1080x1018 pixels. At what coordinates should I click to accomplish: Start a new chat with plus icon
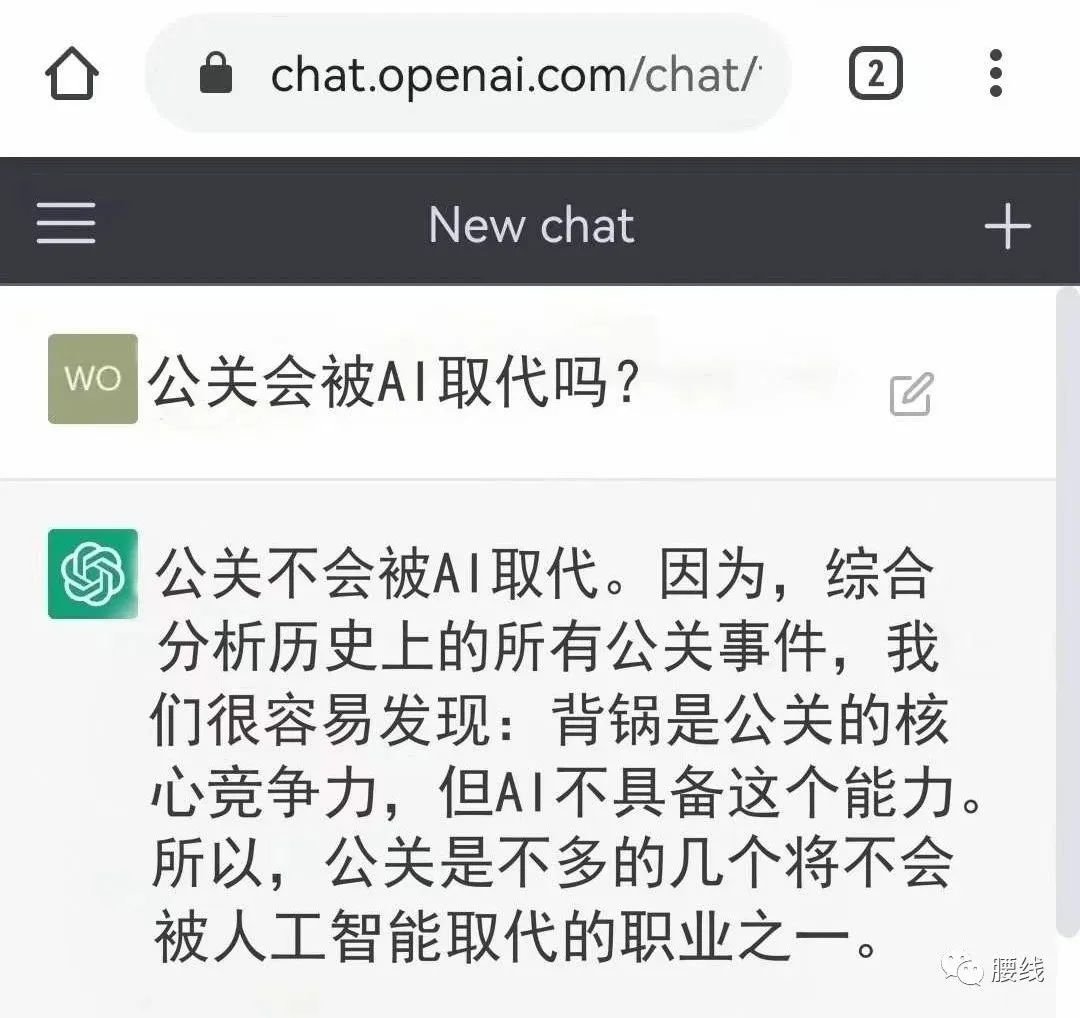tap(1006, 226)
